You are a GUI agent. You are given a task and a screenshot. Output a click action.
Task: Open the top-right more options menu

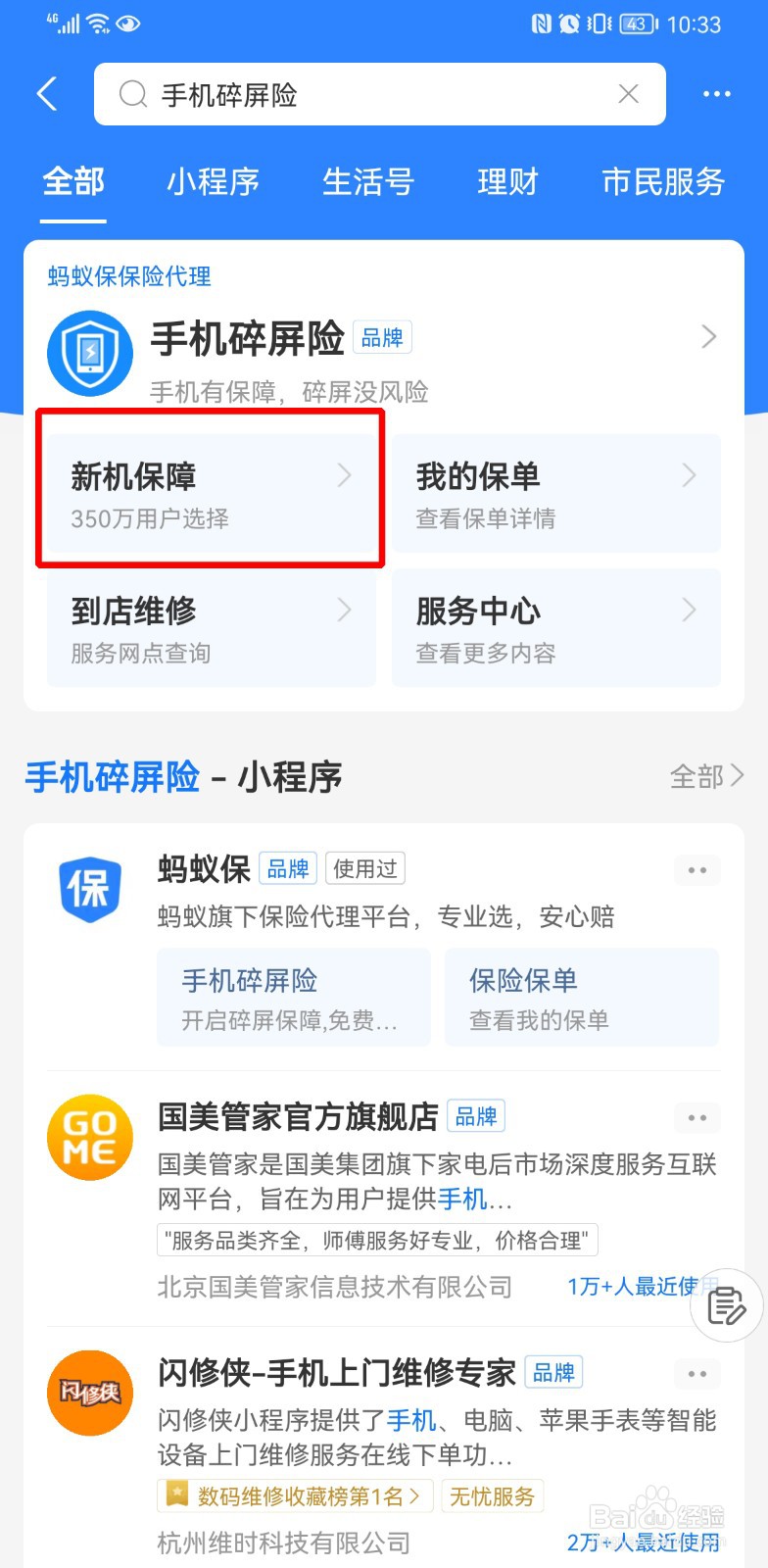click(x=716, y=93)
